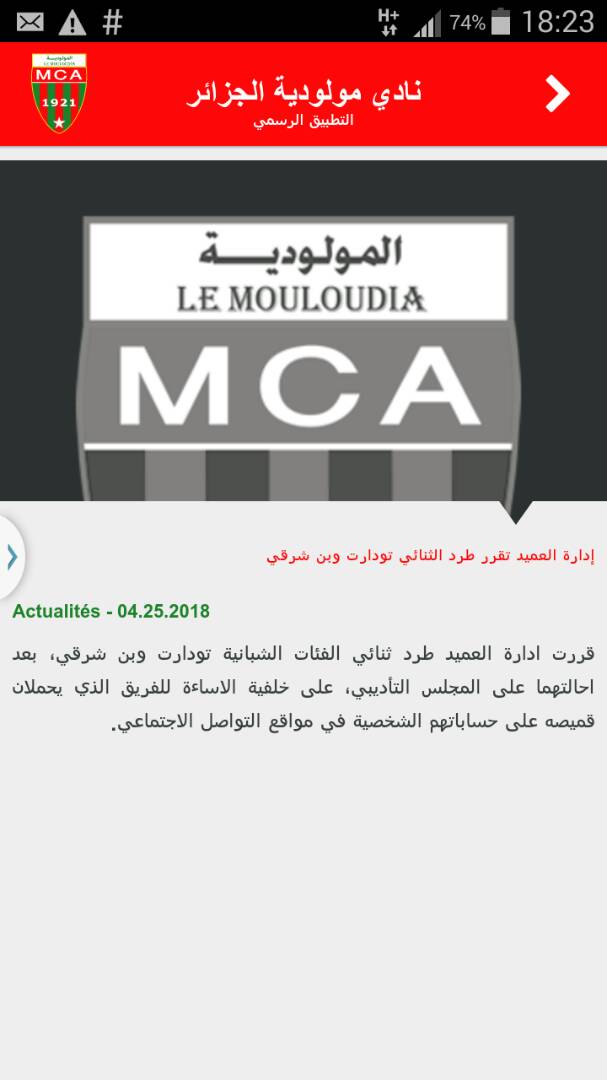
Task: Open the side drawer handle on the left edge
Action: [x=11, y=557]
